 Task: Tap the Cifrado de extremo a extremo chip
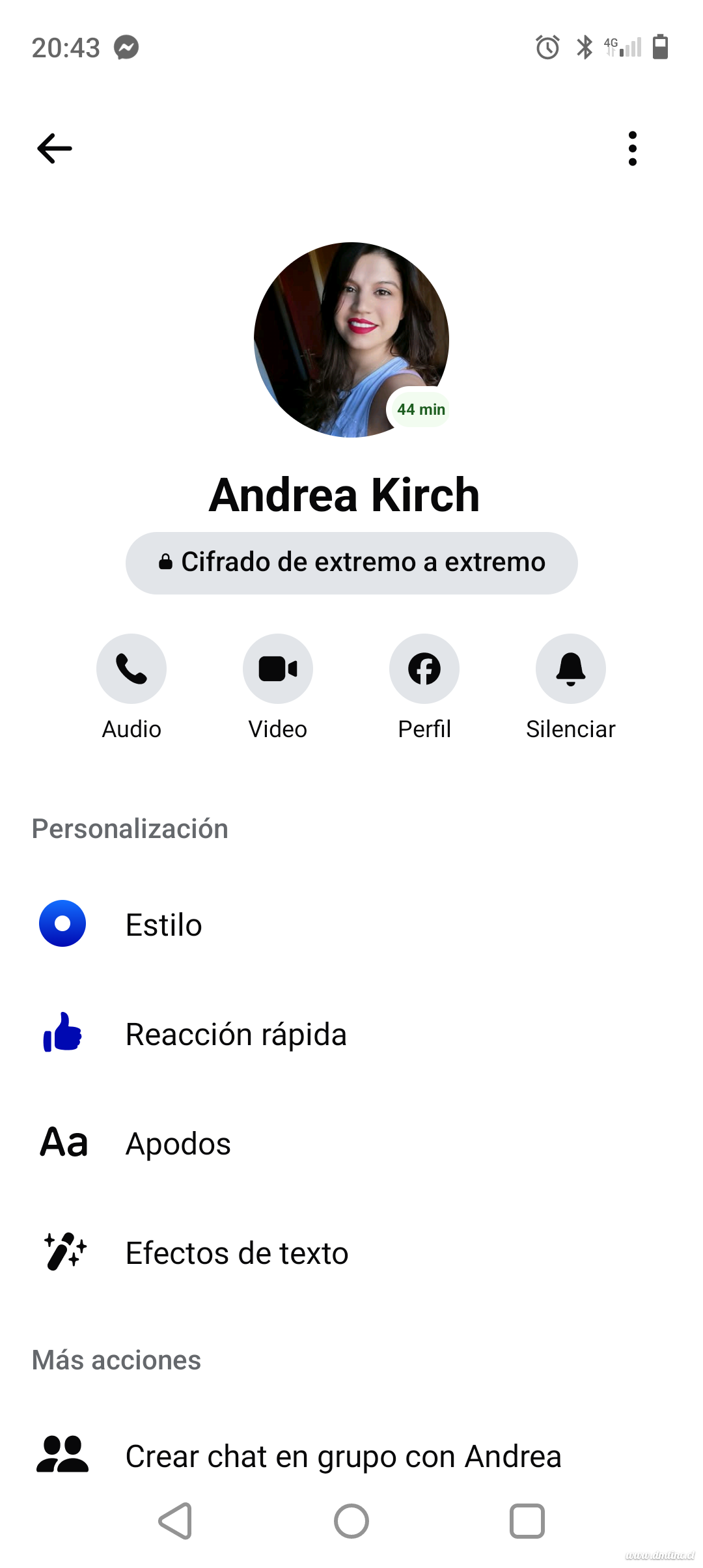(x=351, y=563)
